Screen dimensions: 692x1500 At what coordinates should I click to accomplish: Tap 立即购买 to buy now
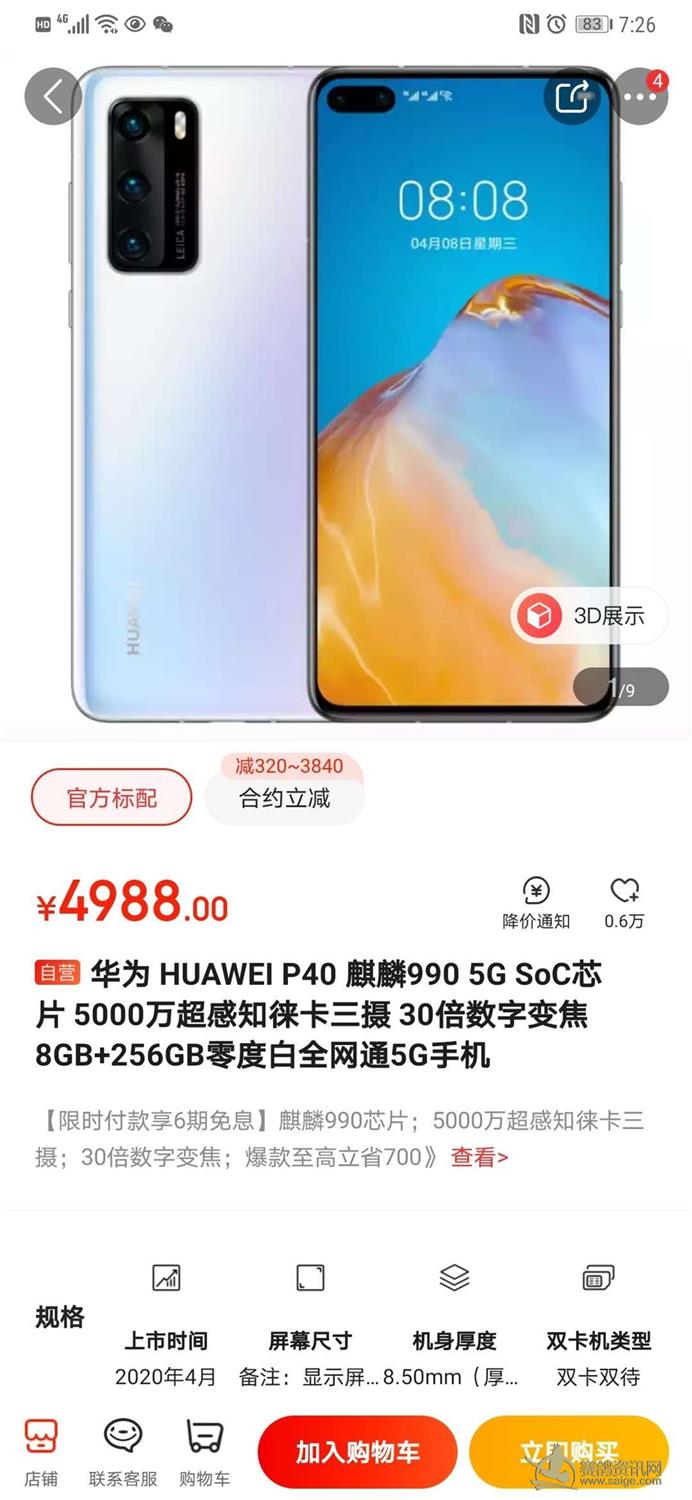tap(568, 1452)
